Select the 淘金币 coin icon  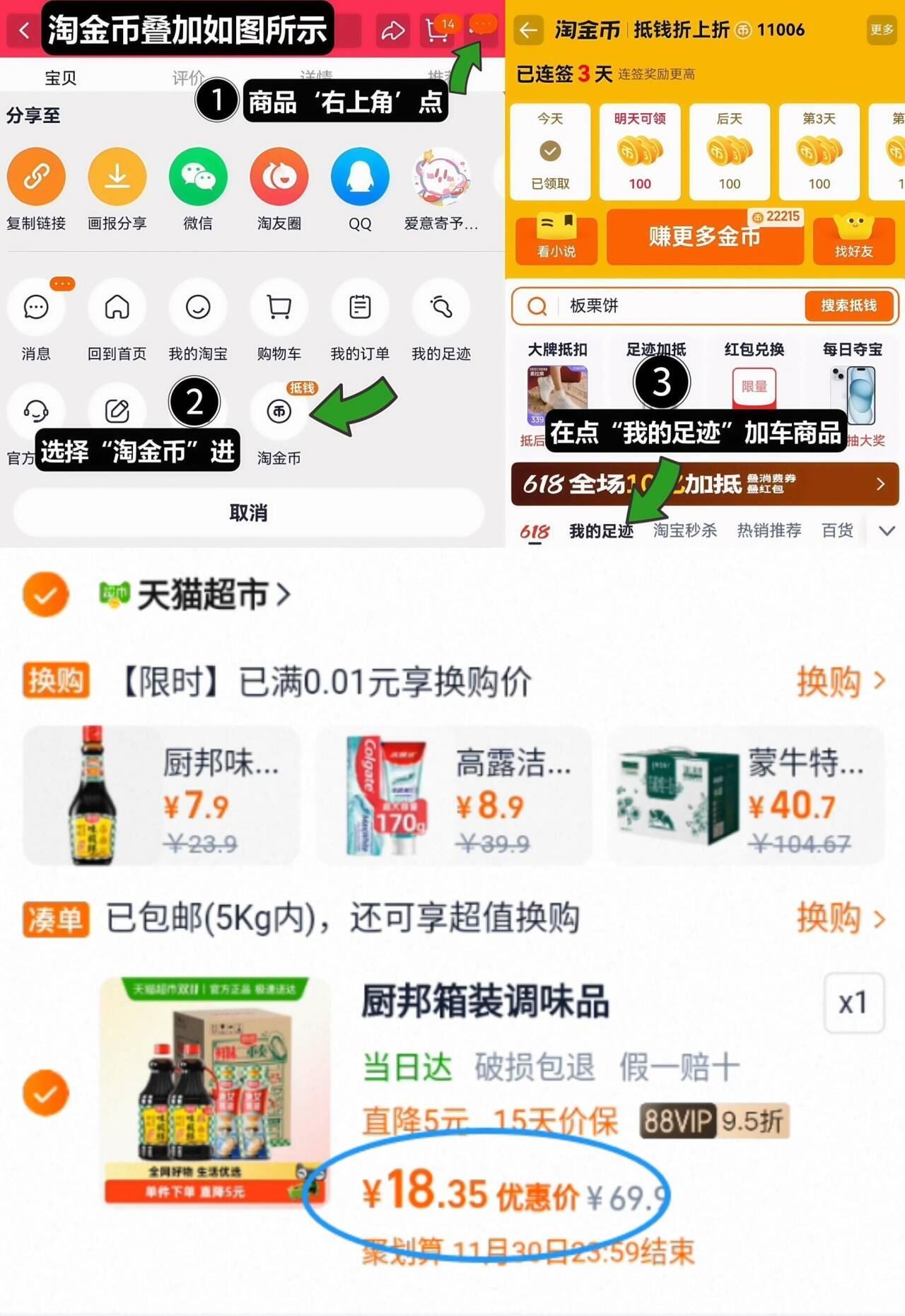[x=279, y=412]
